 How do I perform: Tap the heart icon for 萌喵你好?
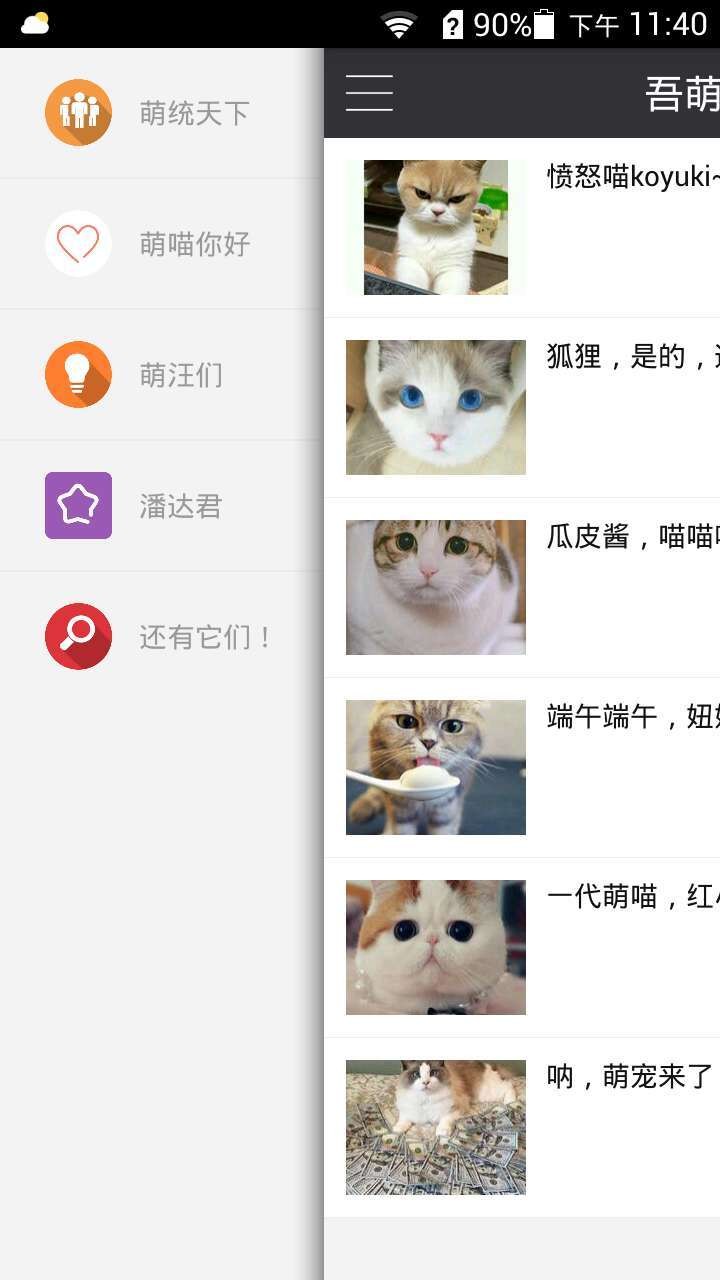(79, 243)
